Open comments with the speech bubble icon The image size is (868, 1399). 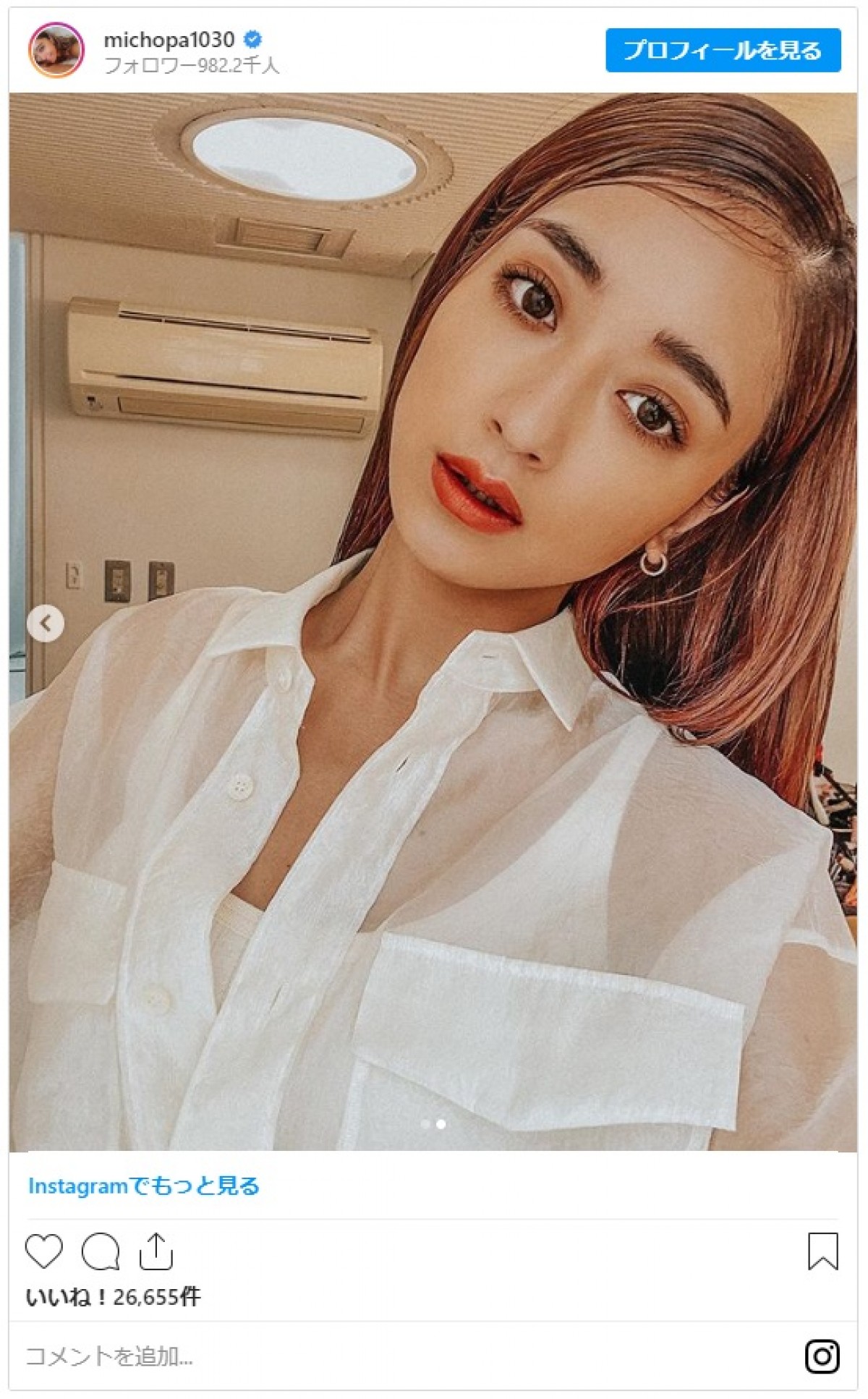click(100, 1251)
